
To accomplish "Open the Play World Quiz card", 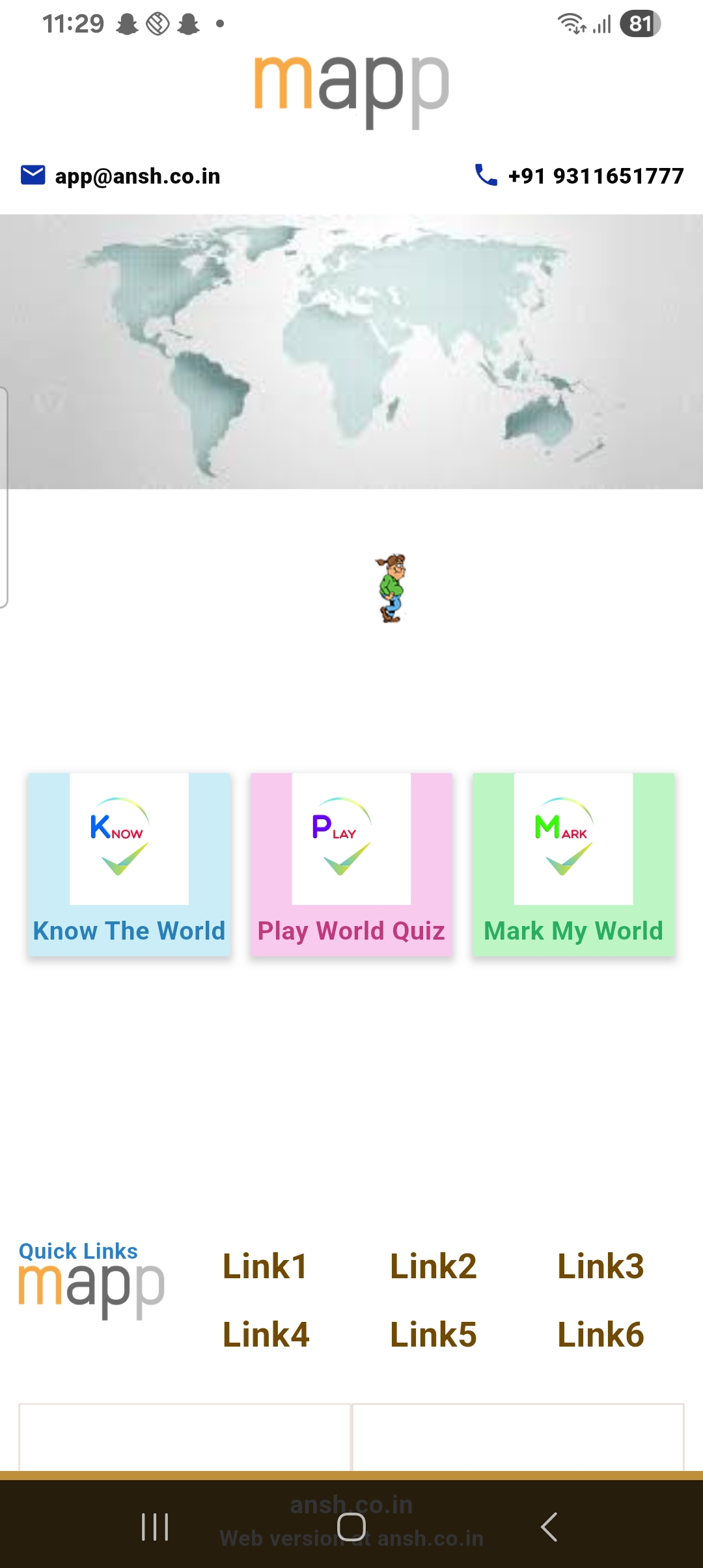I will coord(351,864).
